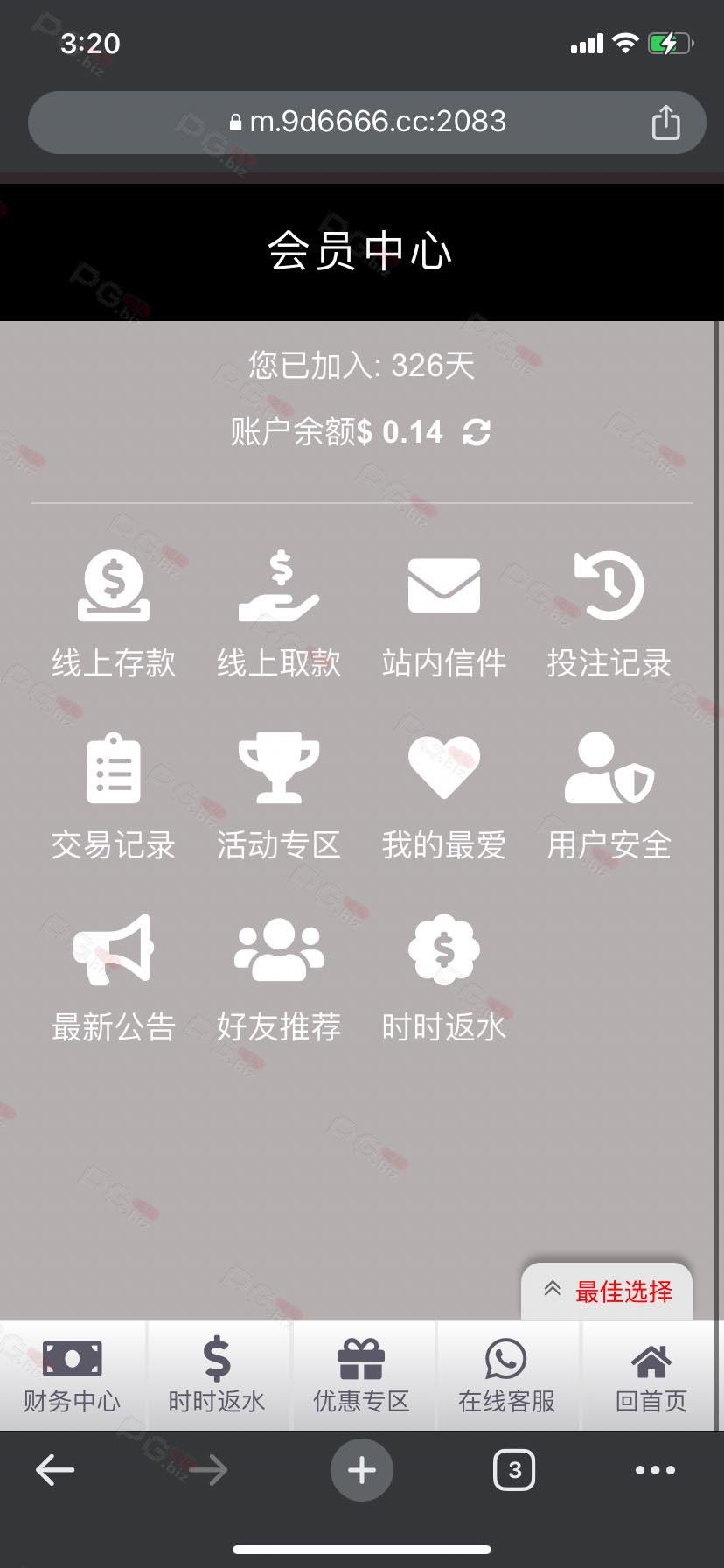The width and height of the screenshot is (724, 1568).
Task: Contact 在线客服 online support
Action: point(506,1376)
